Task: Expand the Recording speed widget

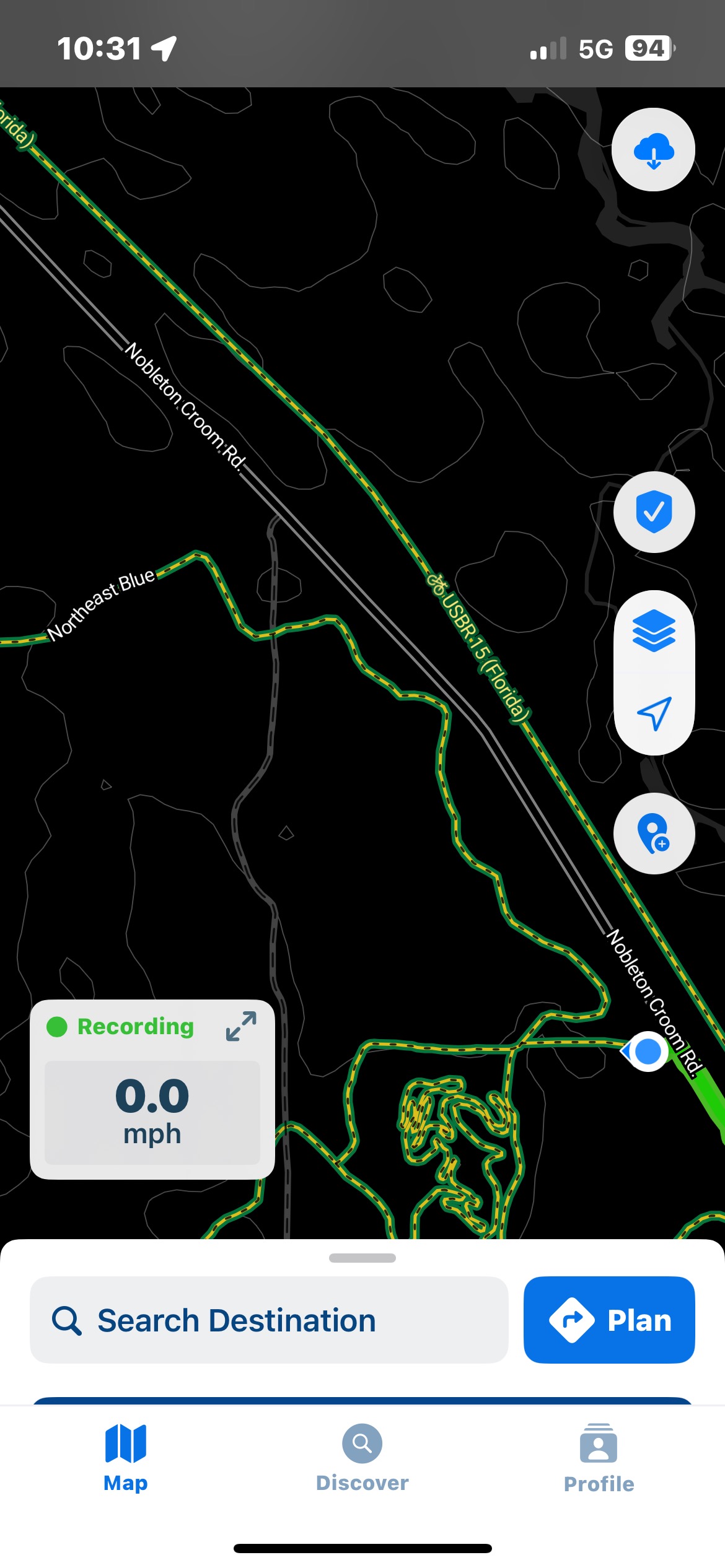Action: 241,1026
